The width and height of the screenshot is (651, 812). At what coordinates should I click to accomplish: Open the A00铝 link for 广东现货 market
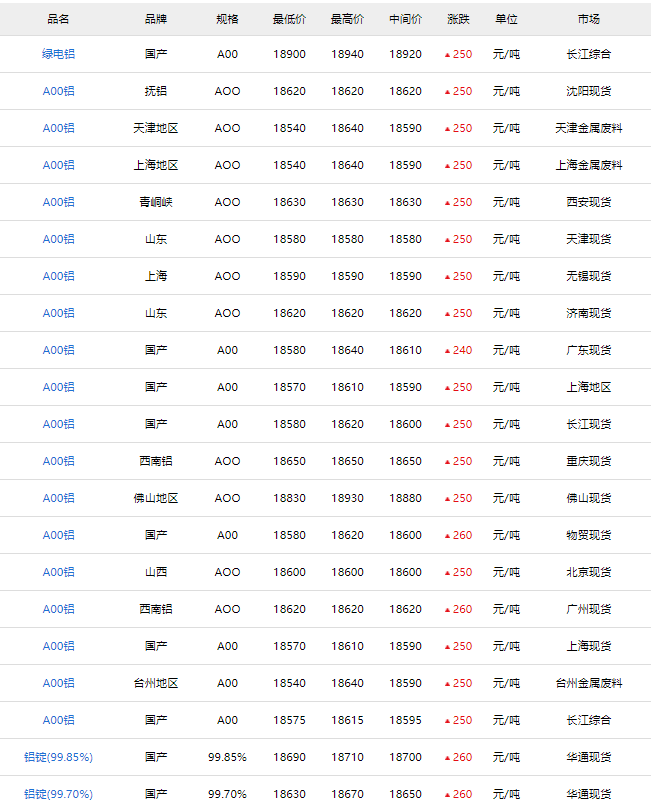click(59, 350)
